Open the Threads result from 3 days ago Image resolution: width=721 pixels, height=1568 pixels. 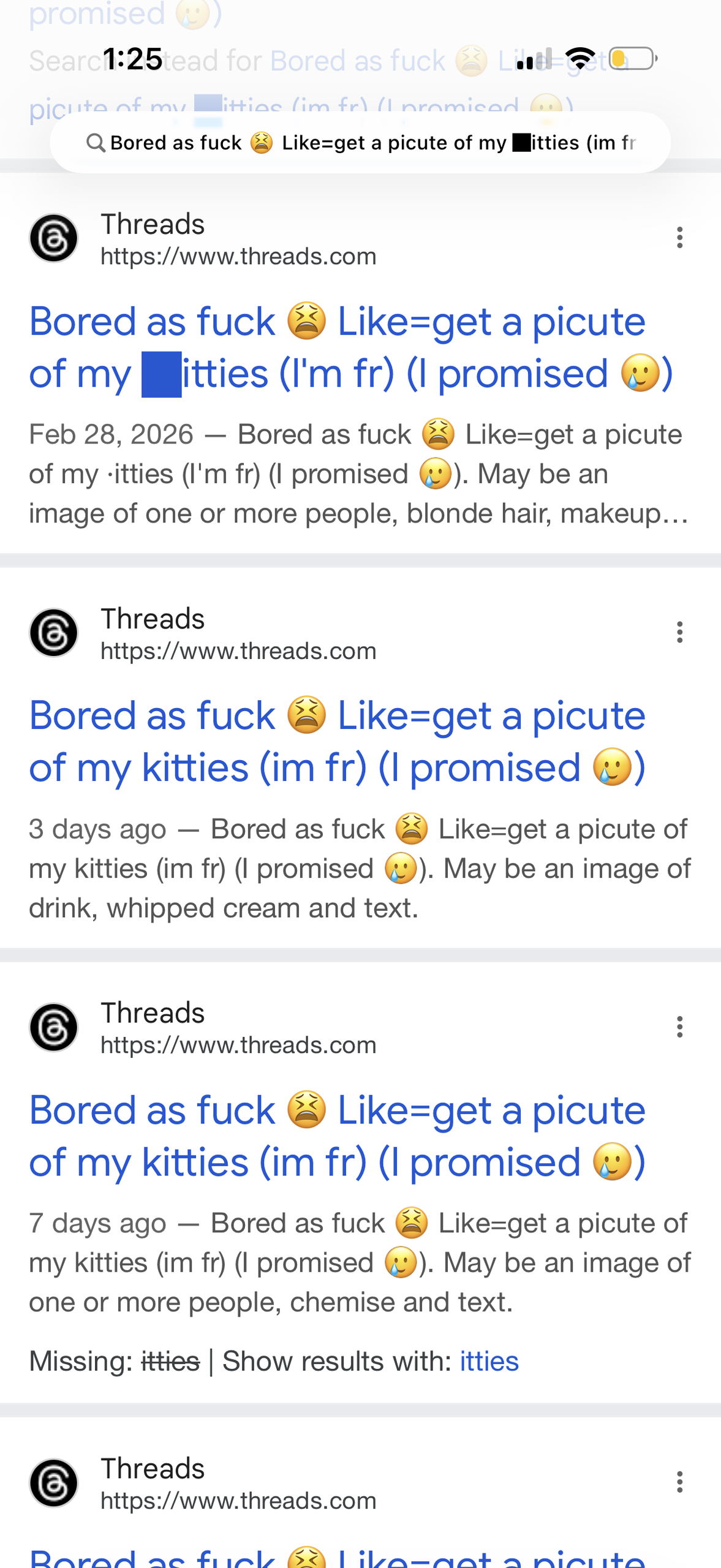pyautogui.click(x=337, y=742)
